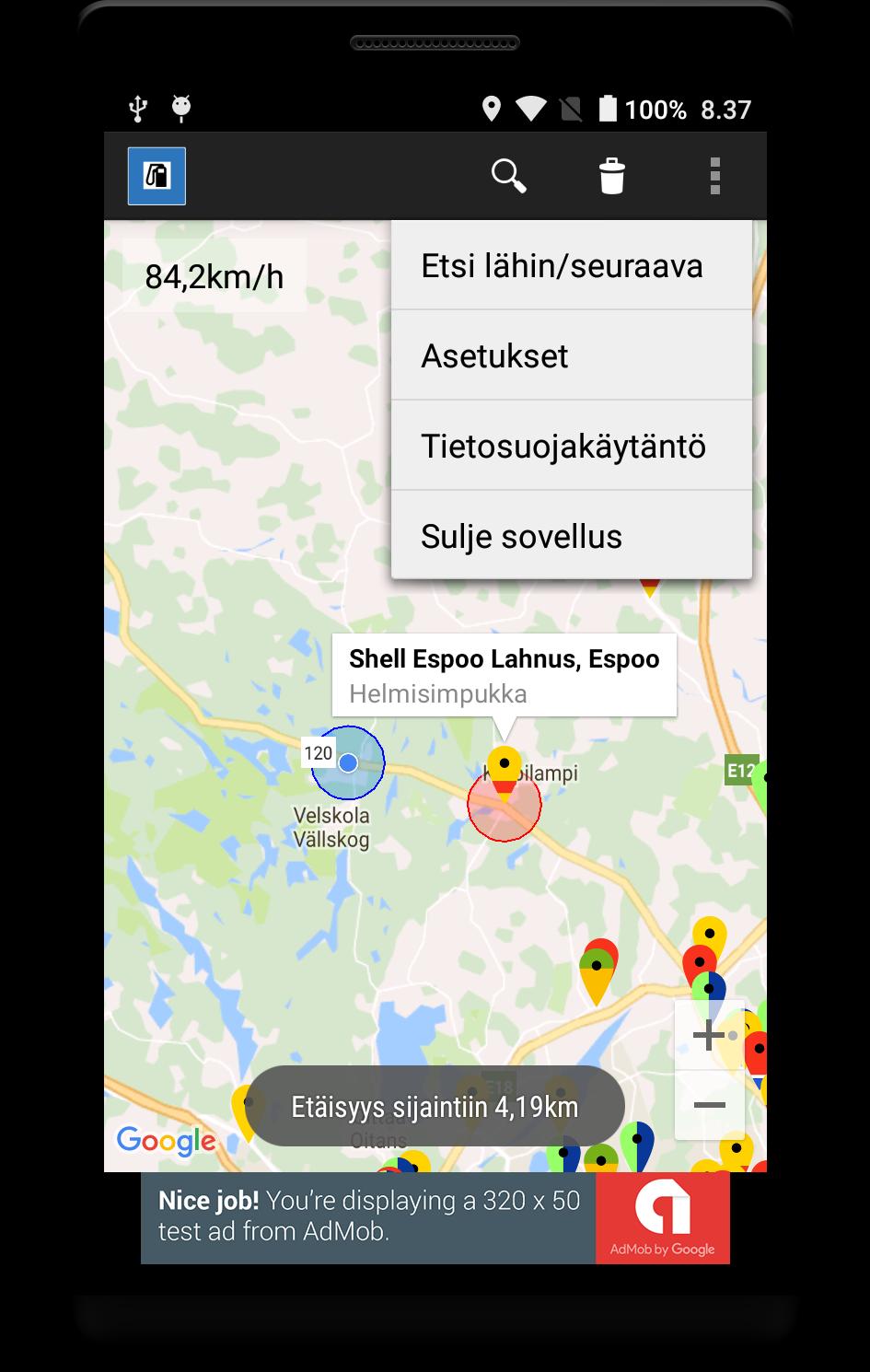870x1372 pixels.
Task: Open the three-dot overflow menu
Action: 714,175
